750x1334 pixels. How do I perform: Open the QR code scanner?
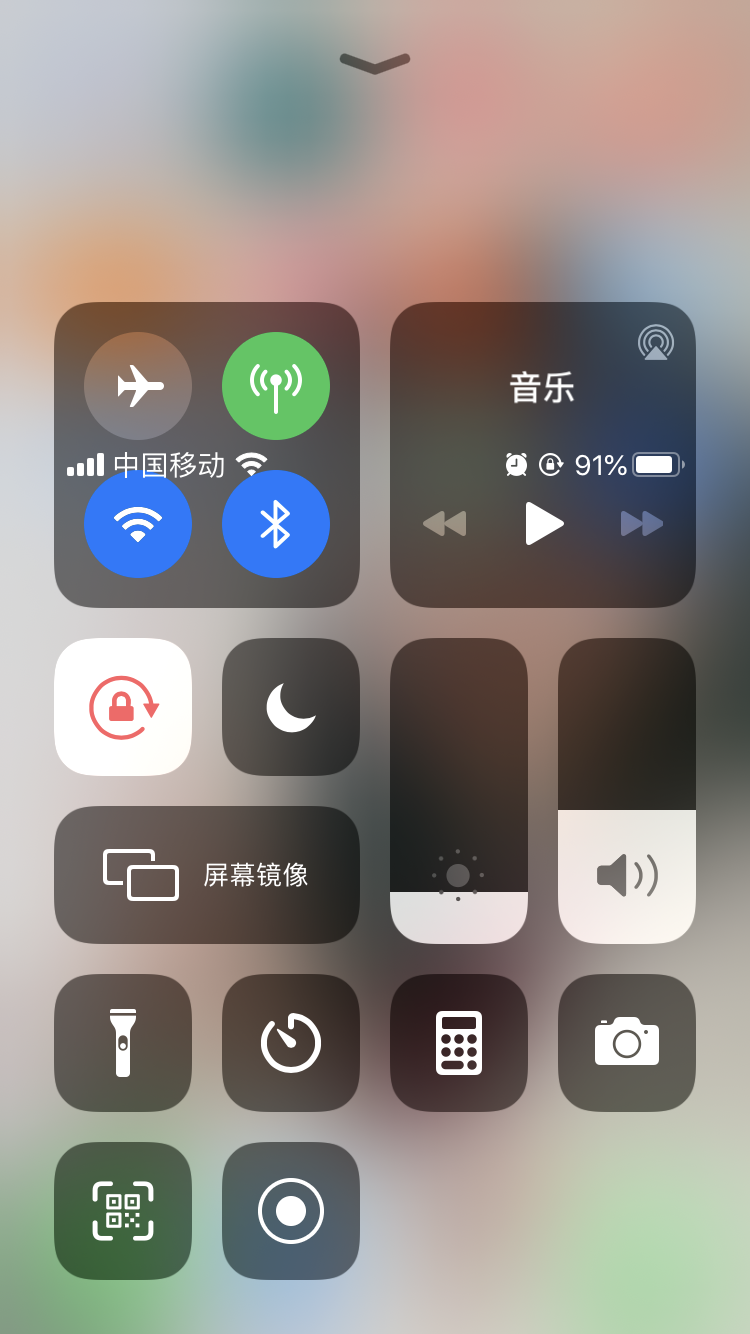(x=123, y=1211)
